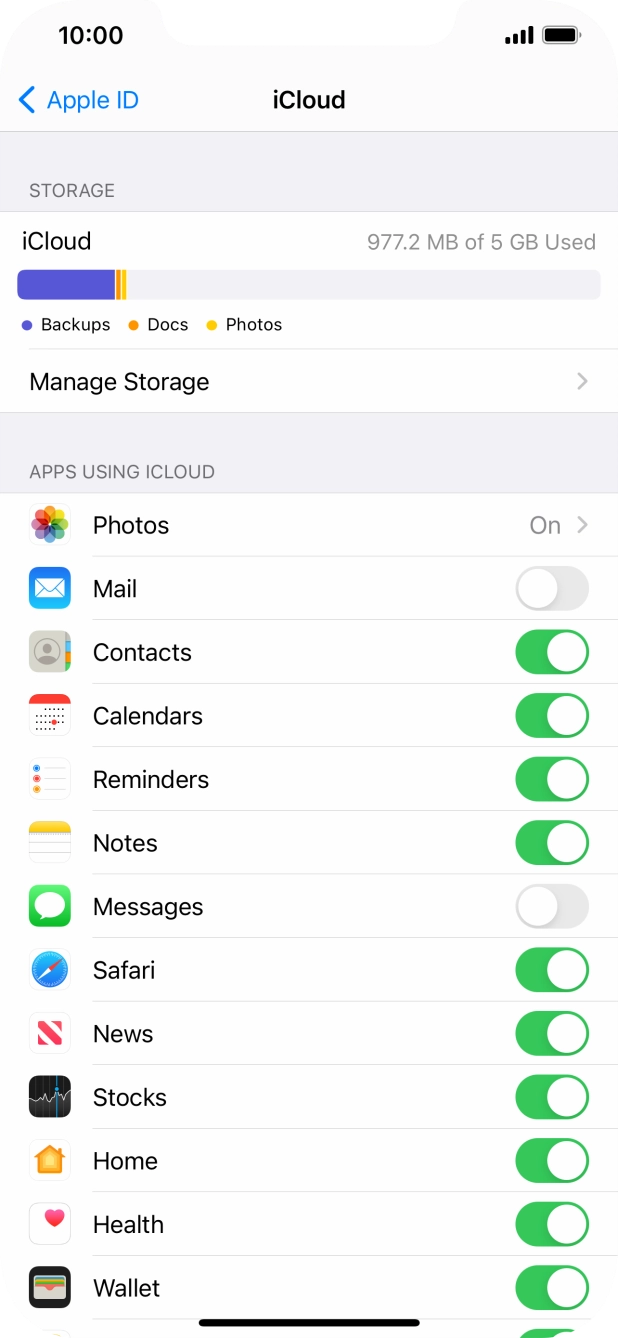Enable Messages in iCloud
The image size is (618, 1338).
(x=552, y=907)
